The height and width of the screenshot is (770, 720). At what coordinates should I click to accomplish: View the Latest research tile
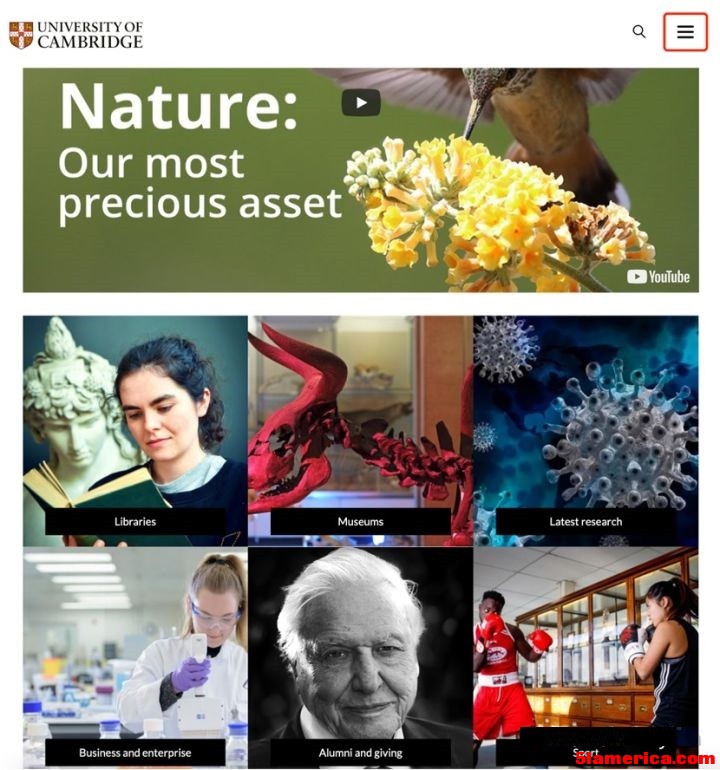click(x=586, y=430)
